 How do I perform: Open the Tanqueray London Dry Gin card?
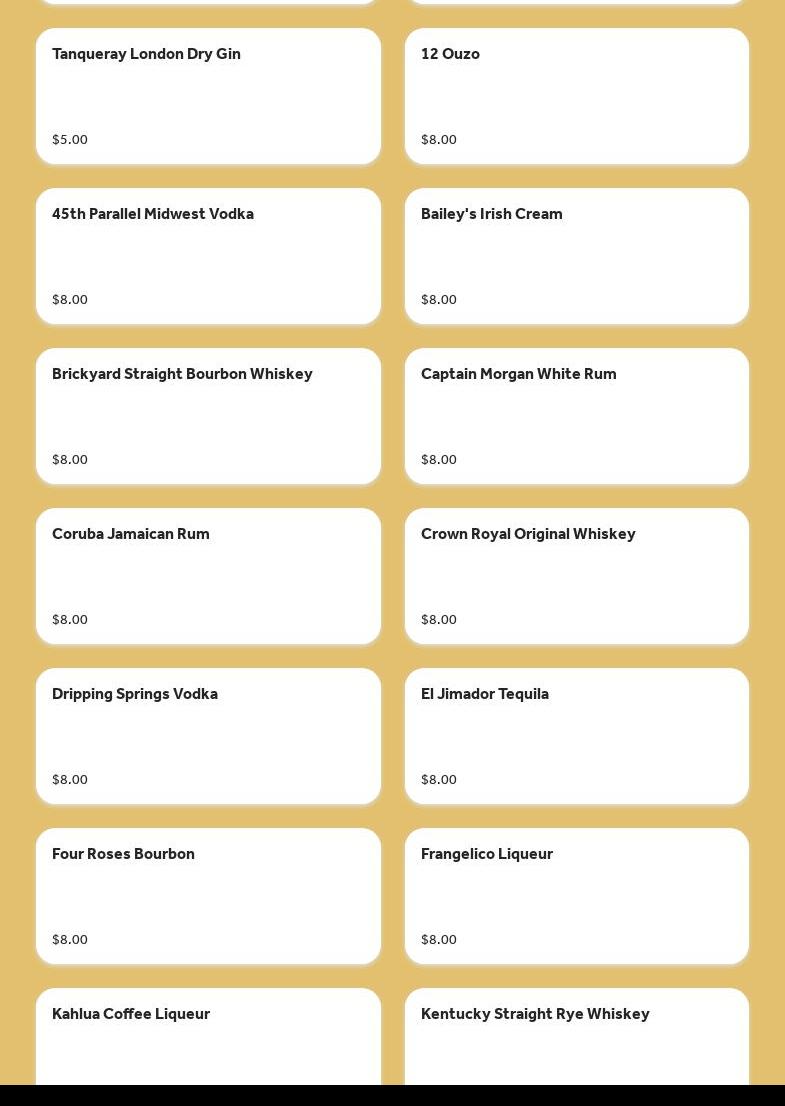(x=208, y=96)
